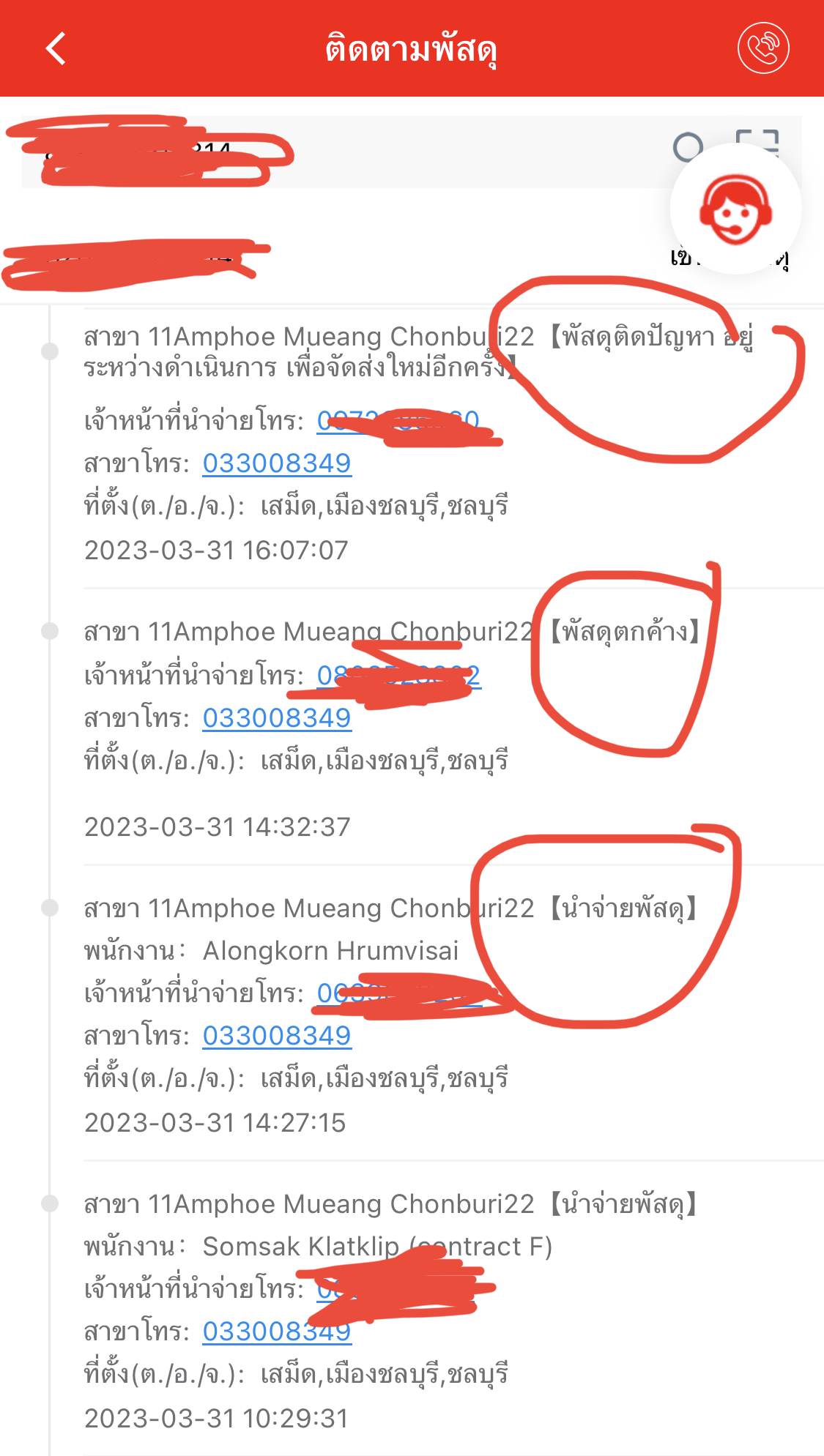This screenshot has height=1456, width=824.
Task: Call branch 033008349 in the 10:29:31 entry
Action: [276, 1332]
